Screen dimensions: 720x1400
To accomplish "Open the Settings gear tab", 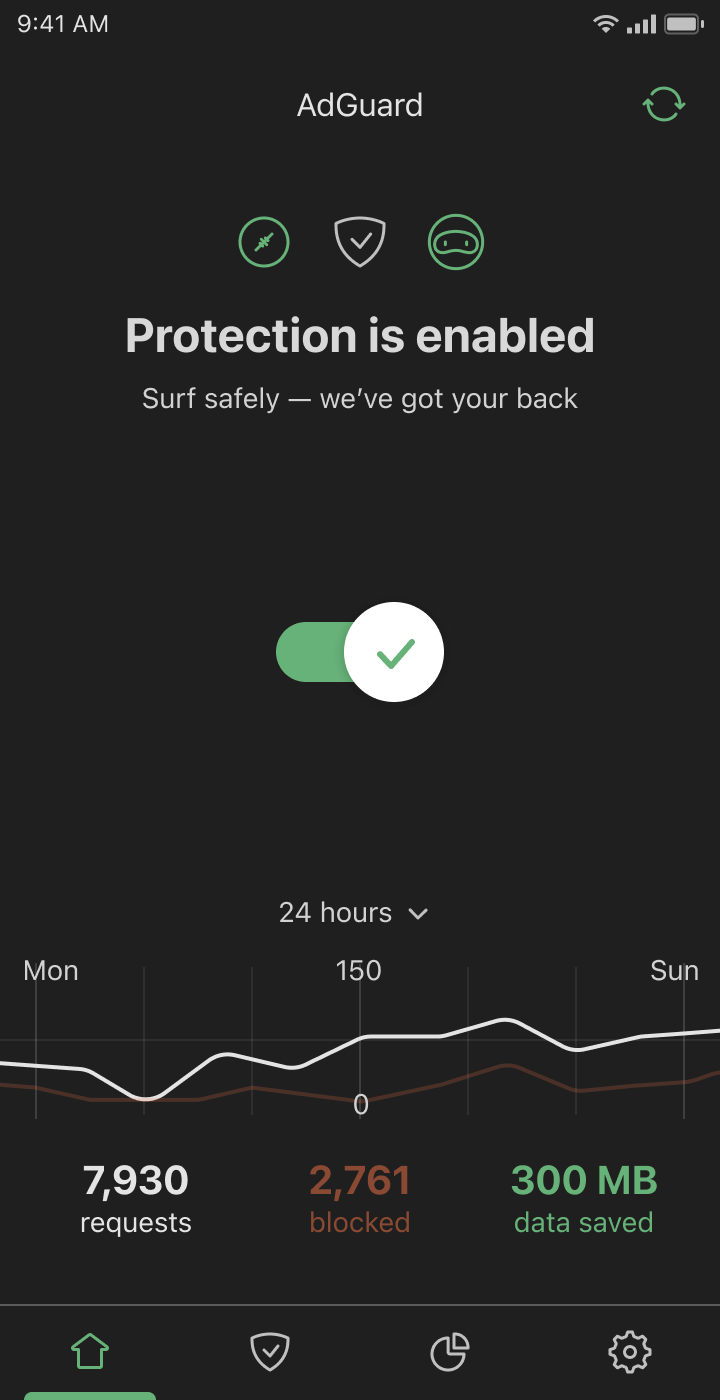I will 630,1353.
